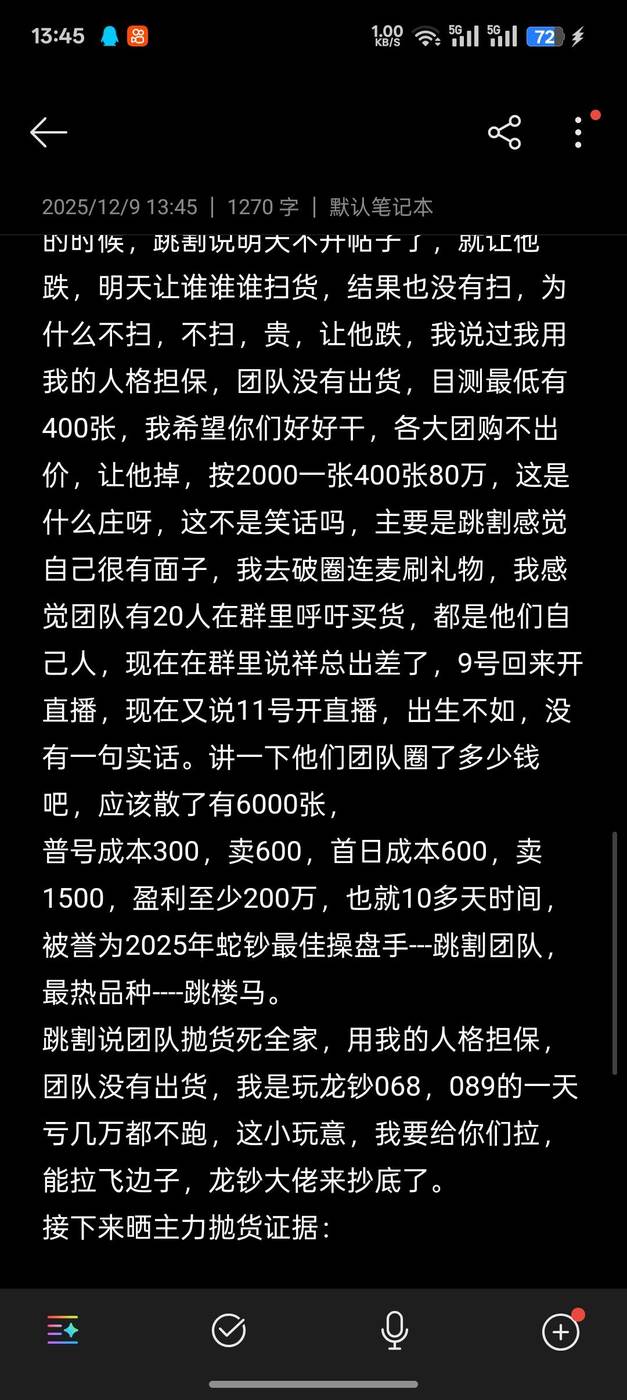Open the AI text formatting tool
Image resolution: width=627 pixels, height=1400 pixels.
pyautogui.click(x=63, y=1330)
